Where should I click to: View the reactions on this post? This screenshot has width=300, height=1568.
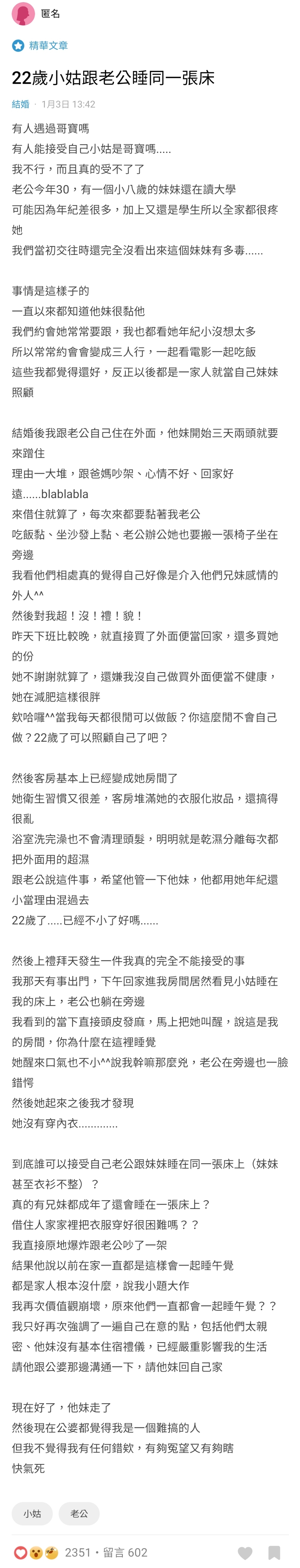click(35, 1552)
